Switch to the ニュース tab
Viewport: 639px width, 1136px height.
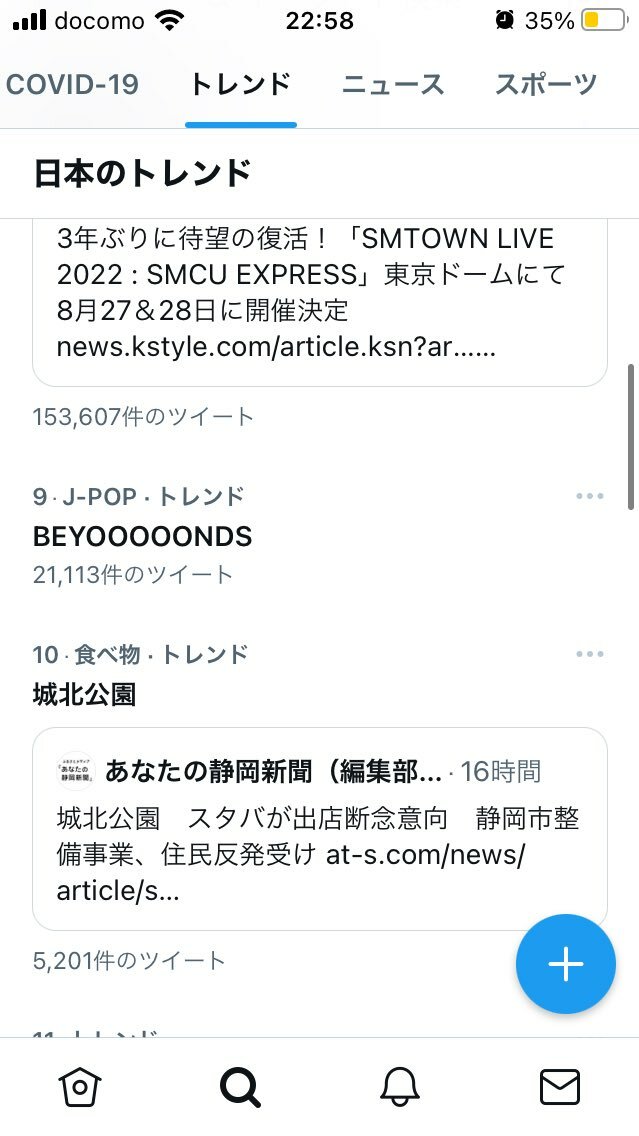(393, 84)
